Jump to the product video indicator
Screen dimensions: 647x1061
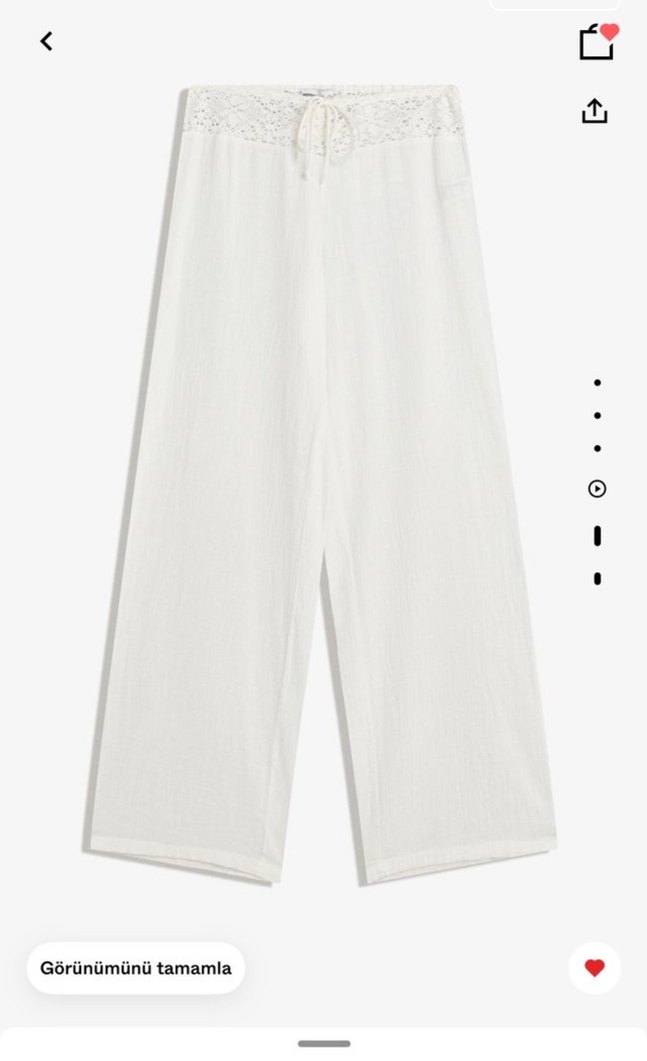[597, 489]
